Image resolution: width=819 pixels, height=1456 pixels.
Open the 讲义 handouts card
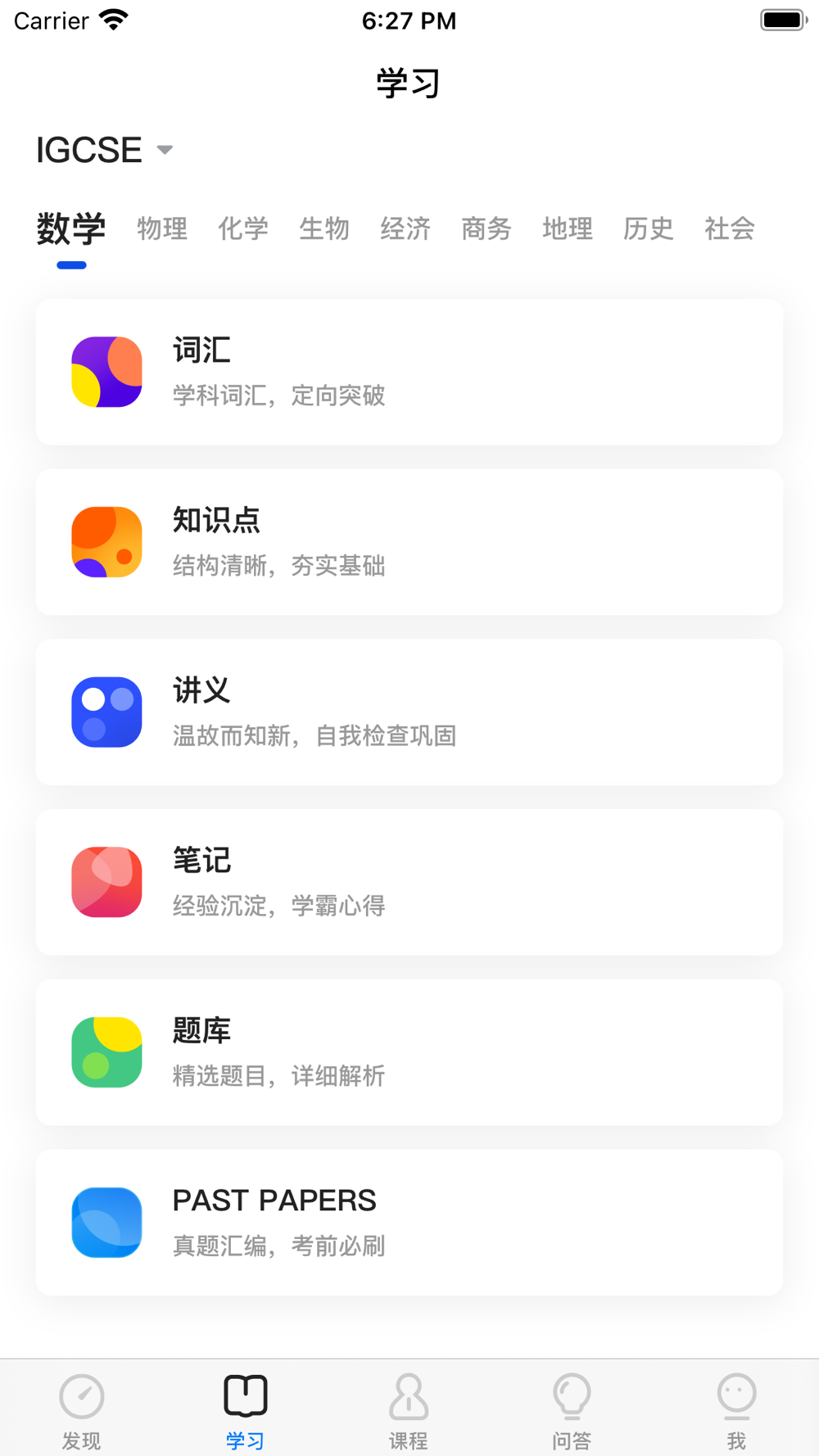pos(409,712)
